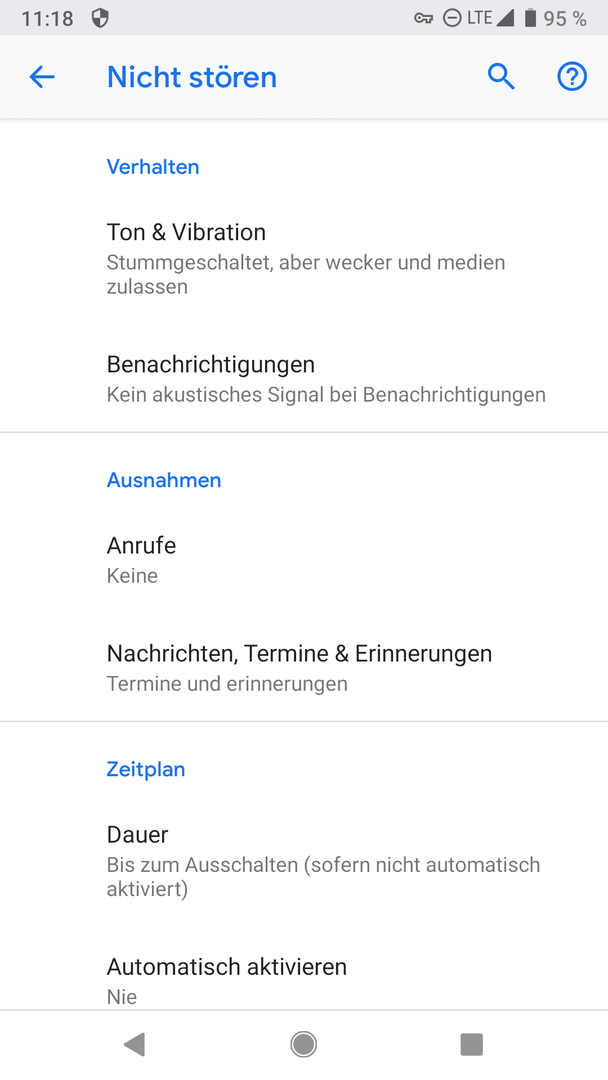Go back using the top arrow
The width and height of the screenshot is (608, 1080).
42,77
